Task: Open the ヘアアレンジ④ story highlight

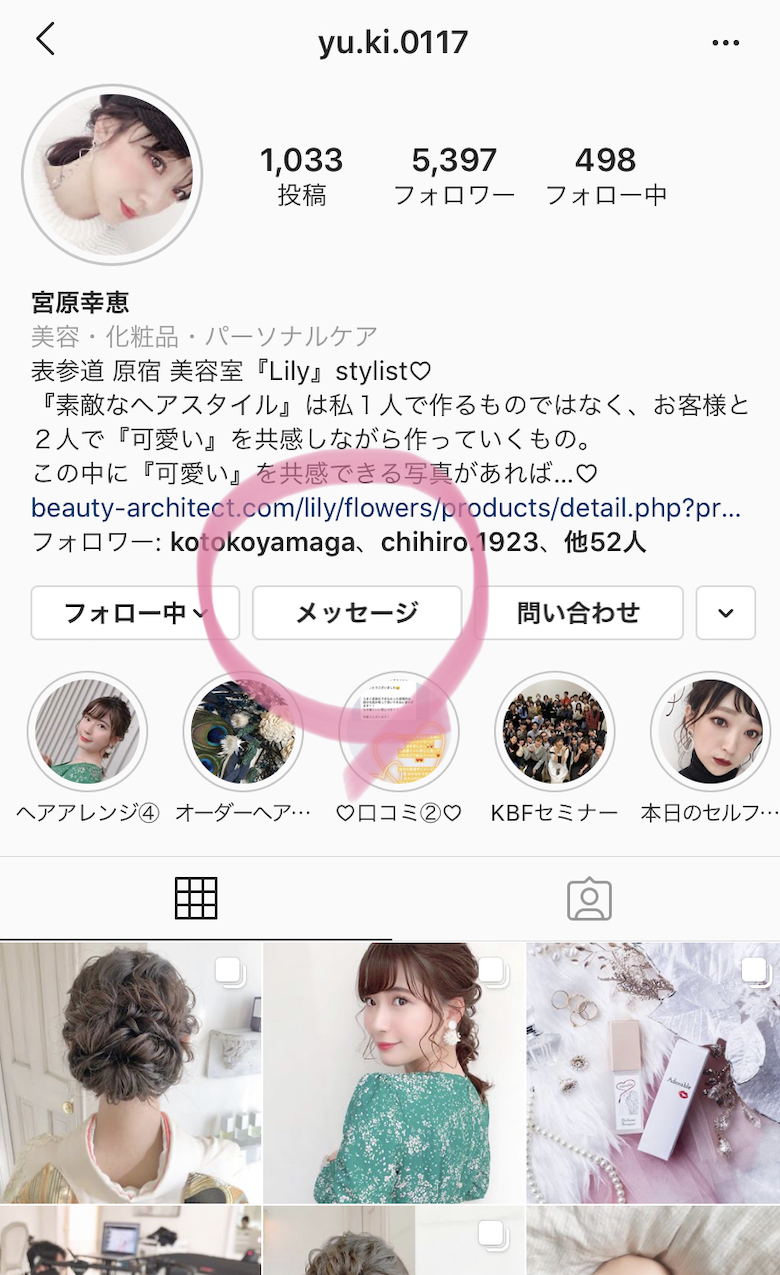Action: tap(88, 733)
